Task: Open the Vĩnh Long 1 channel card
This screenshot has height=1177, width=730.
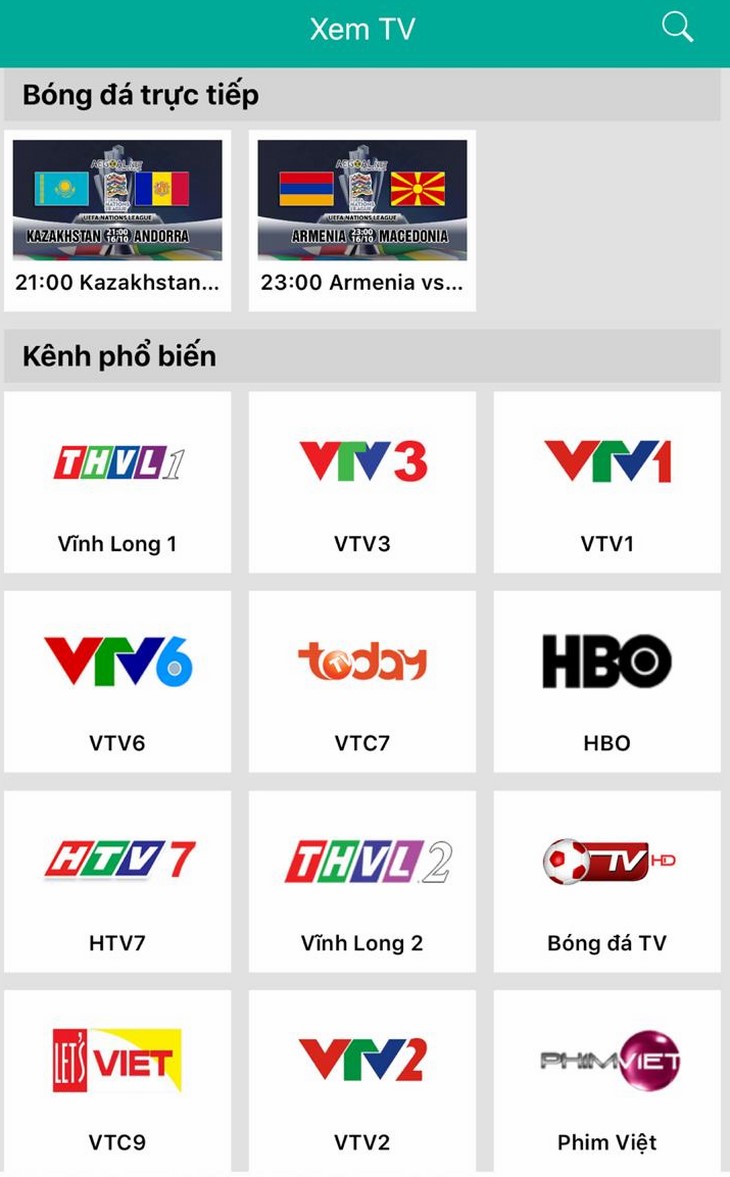Action: pyautogui.click(x=119, y=481)
